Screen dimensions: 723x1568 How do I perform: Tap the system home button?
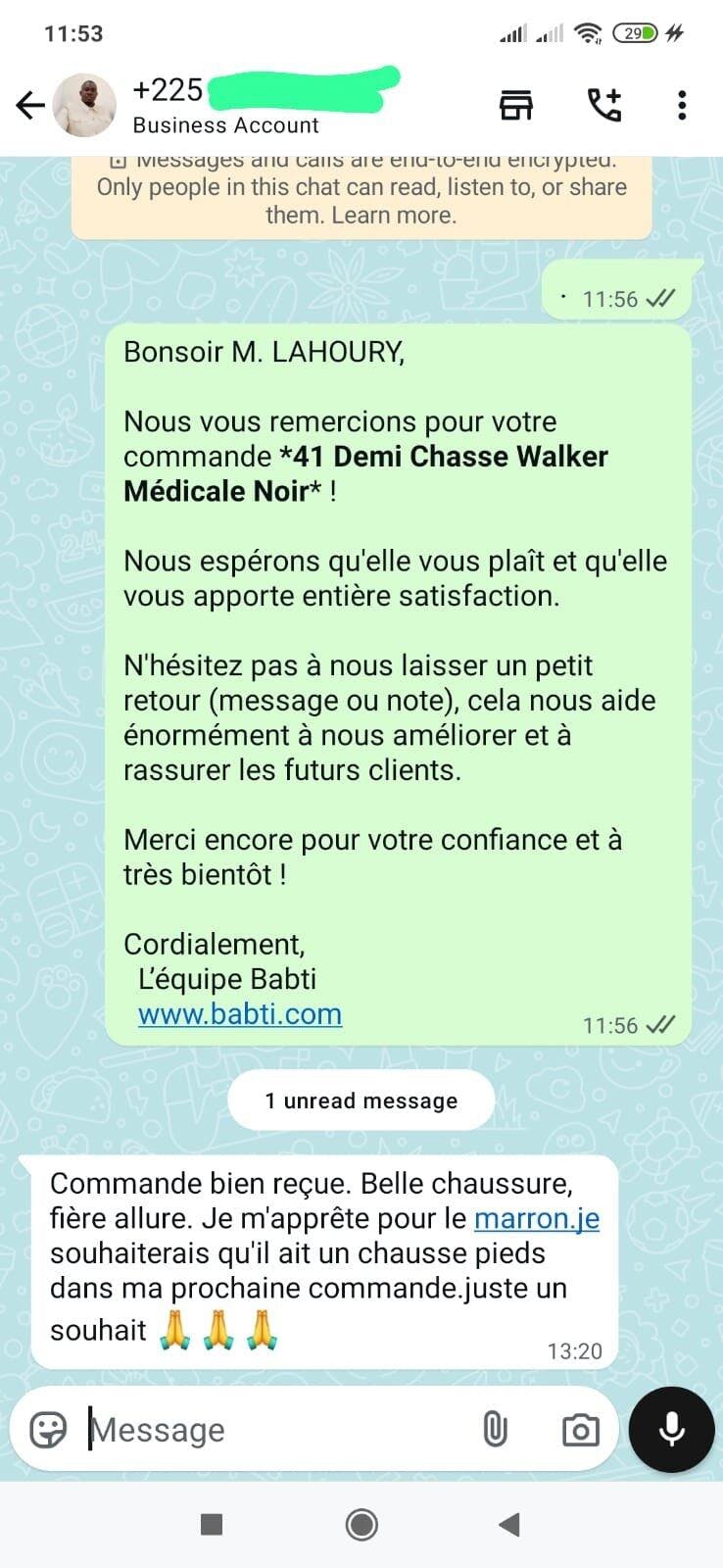(361, 1524)
